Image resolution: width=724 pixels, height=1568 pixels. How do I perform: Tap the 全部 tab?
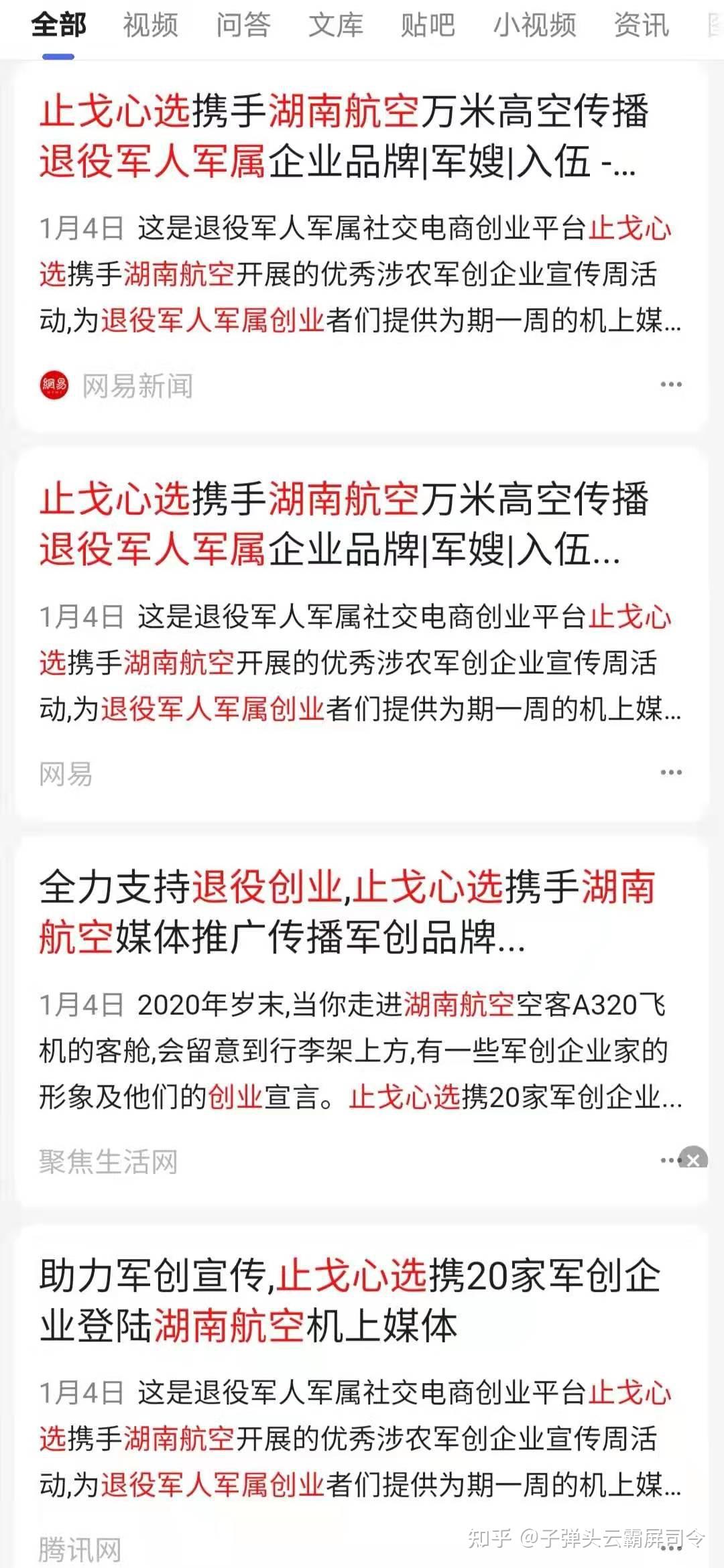[58, 25]
